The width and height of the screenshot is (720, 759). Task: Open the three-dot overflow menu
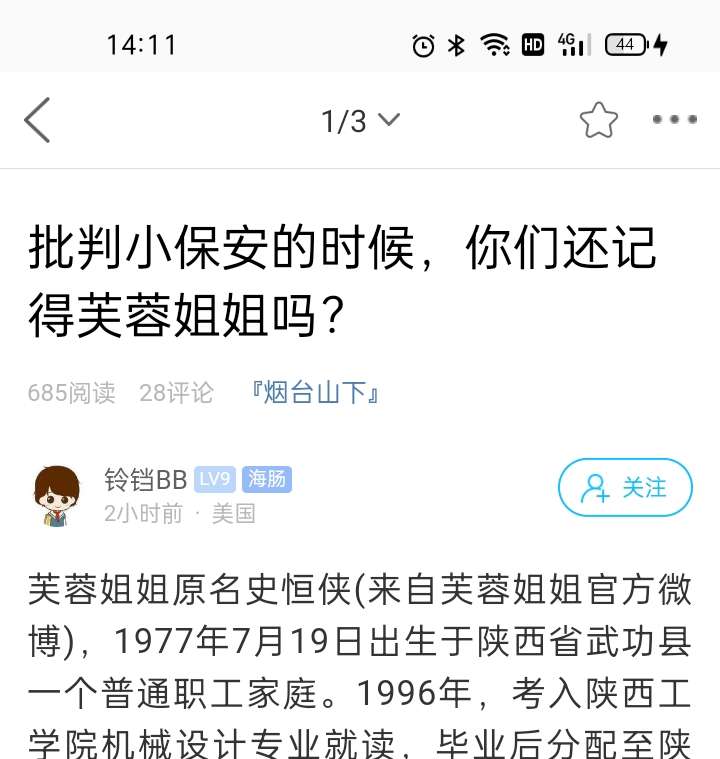click(675, 120)
